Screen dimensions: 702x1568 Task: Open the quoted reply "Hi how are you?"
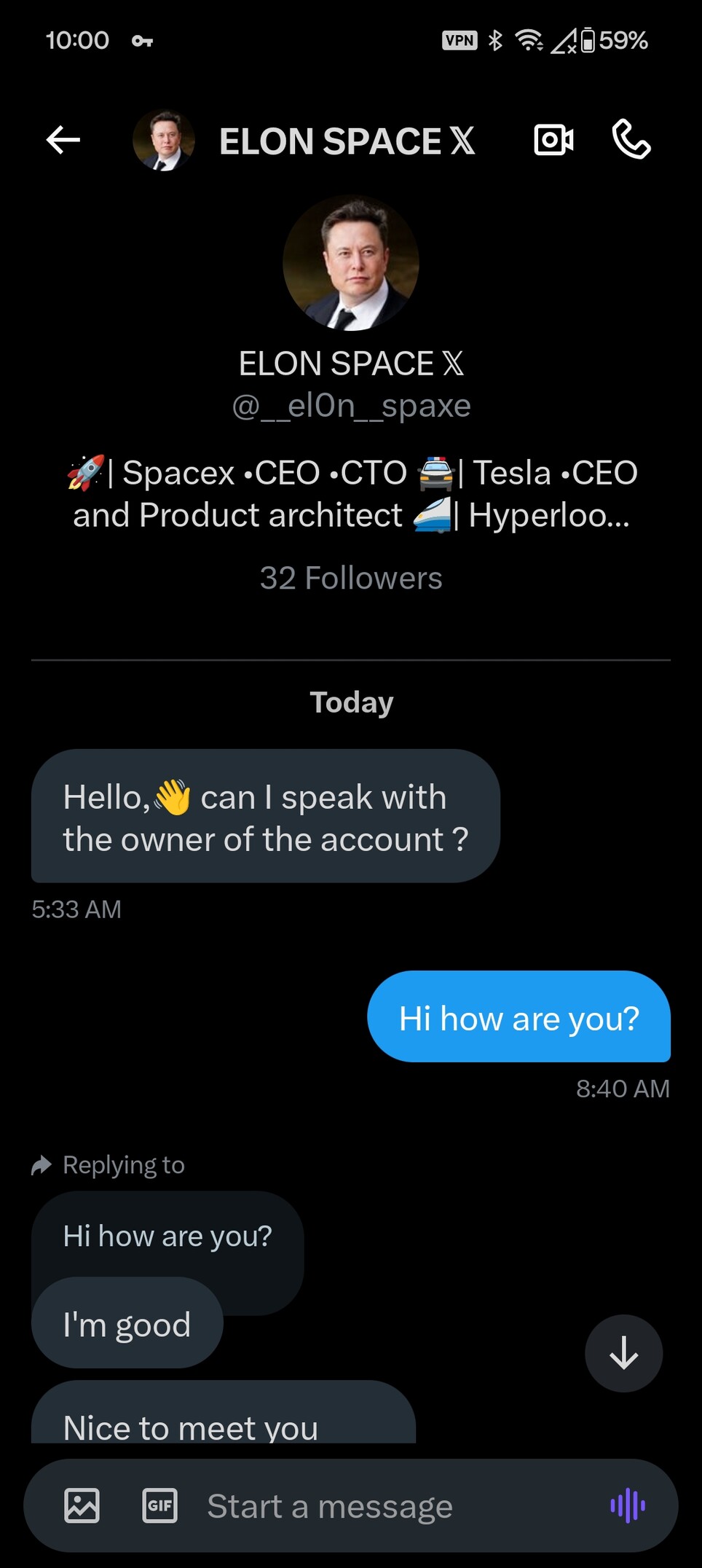[167, 1236]
